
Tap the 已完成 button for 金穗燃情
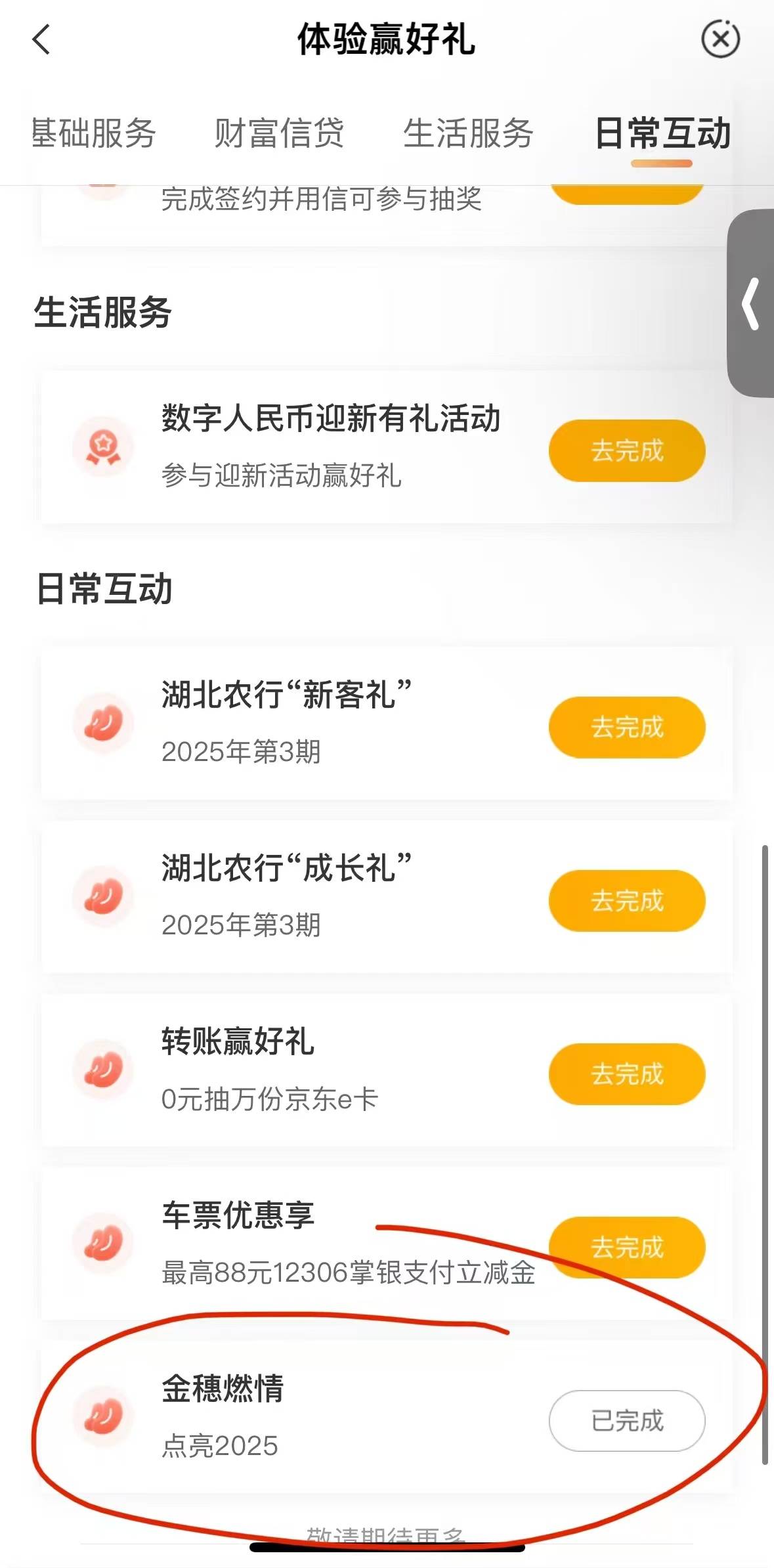pyautogui.click(x=627, y=1421)
